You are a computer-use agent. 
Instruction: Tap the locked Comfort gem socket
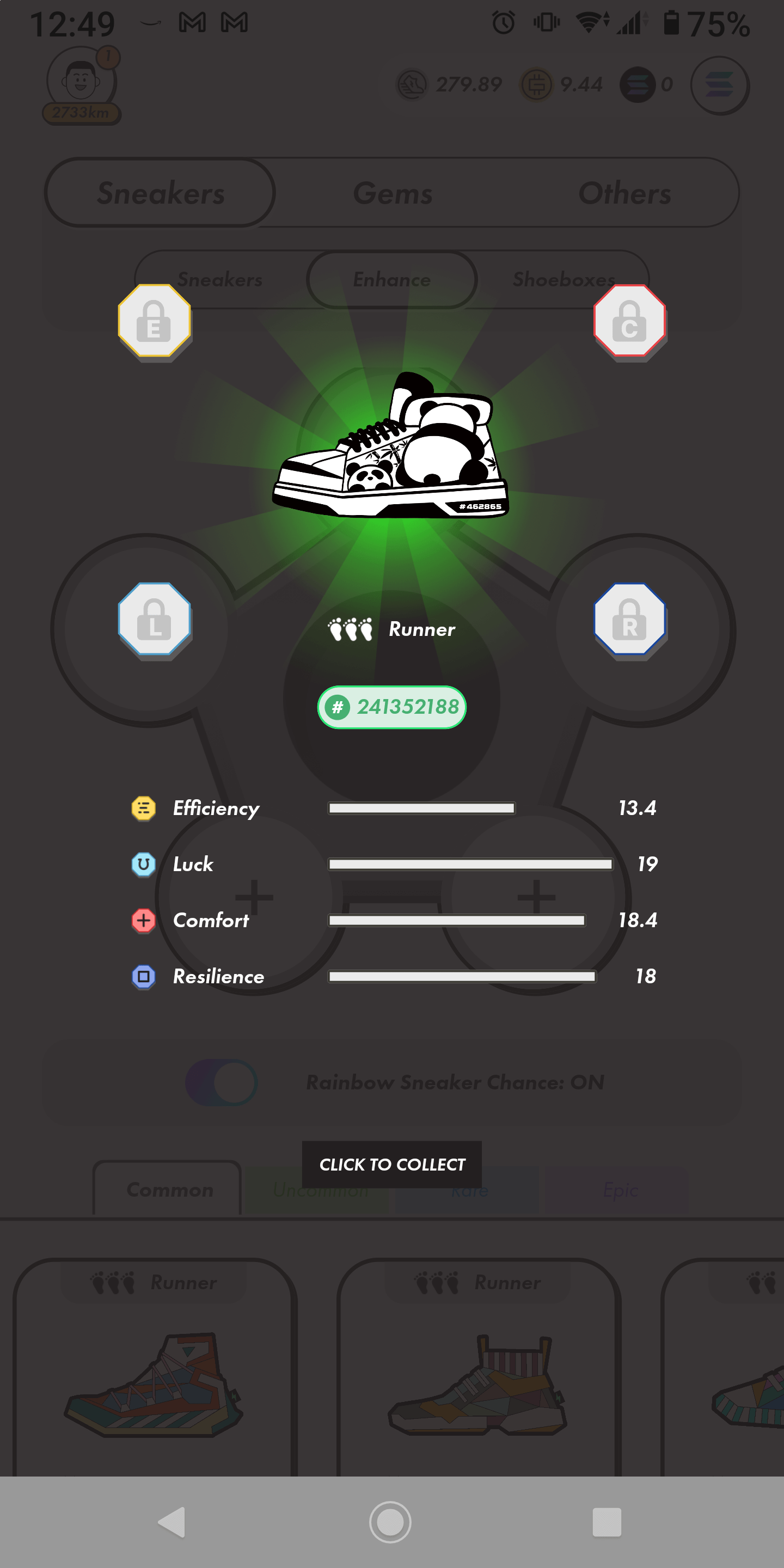point(629,321)
